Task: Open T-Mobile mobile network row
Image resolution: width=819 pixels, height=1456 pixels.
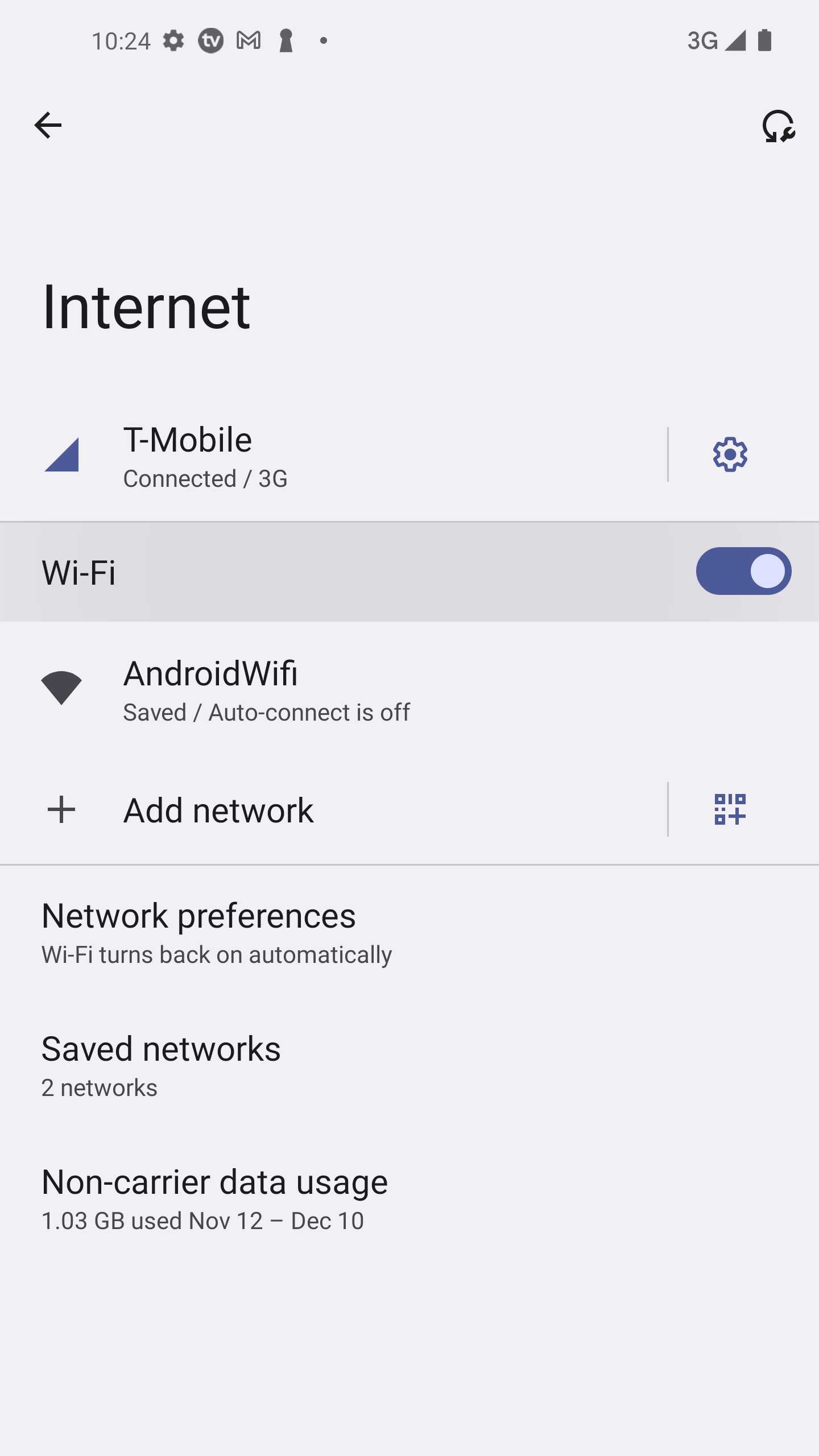Action: [x=341, y=455]
